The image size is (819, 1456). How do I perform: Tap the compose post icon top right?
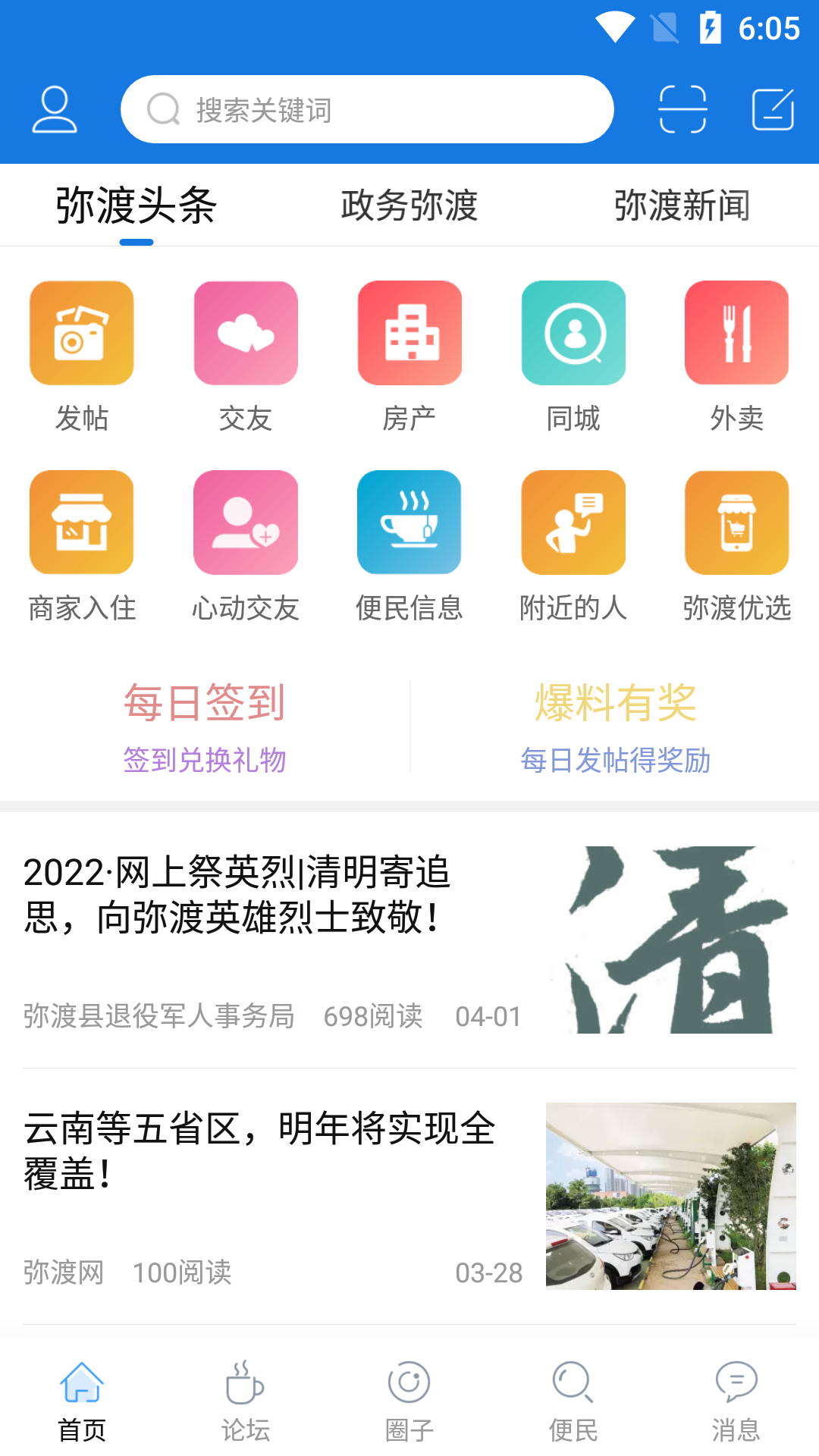[x=772, y=108]
